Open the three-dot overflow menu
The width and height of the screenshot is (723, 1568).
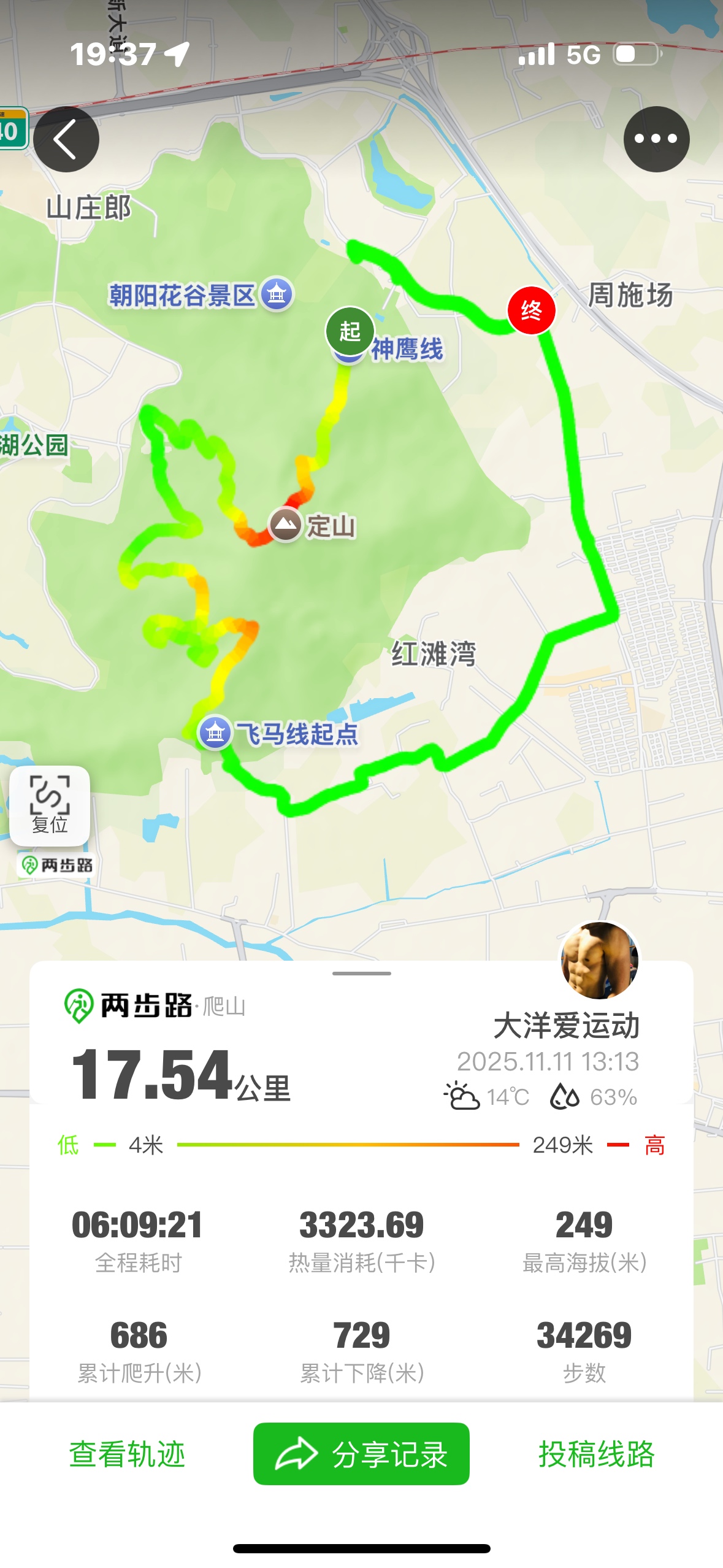tap(656, 139)
